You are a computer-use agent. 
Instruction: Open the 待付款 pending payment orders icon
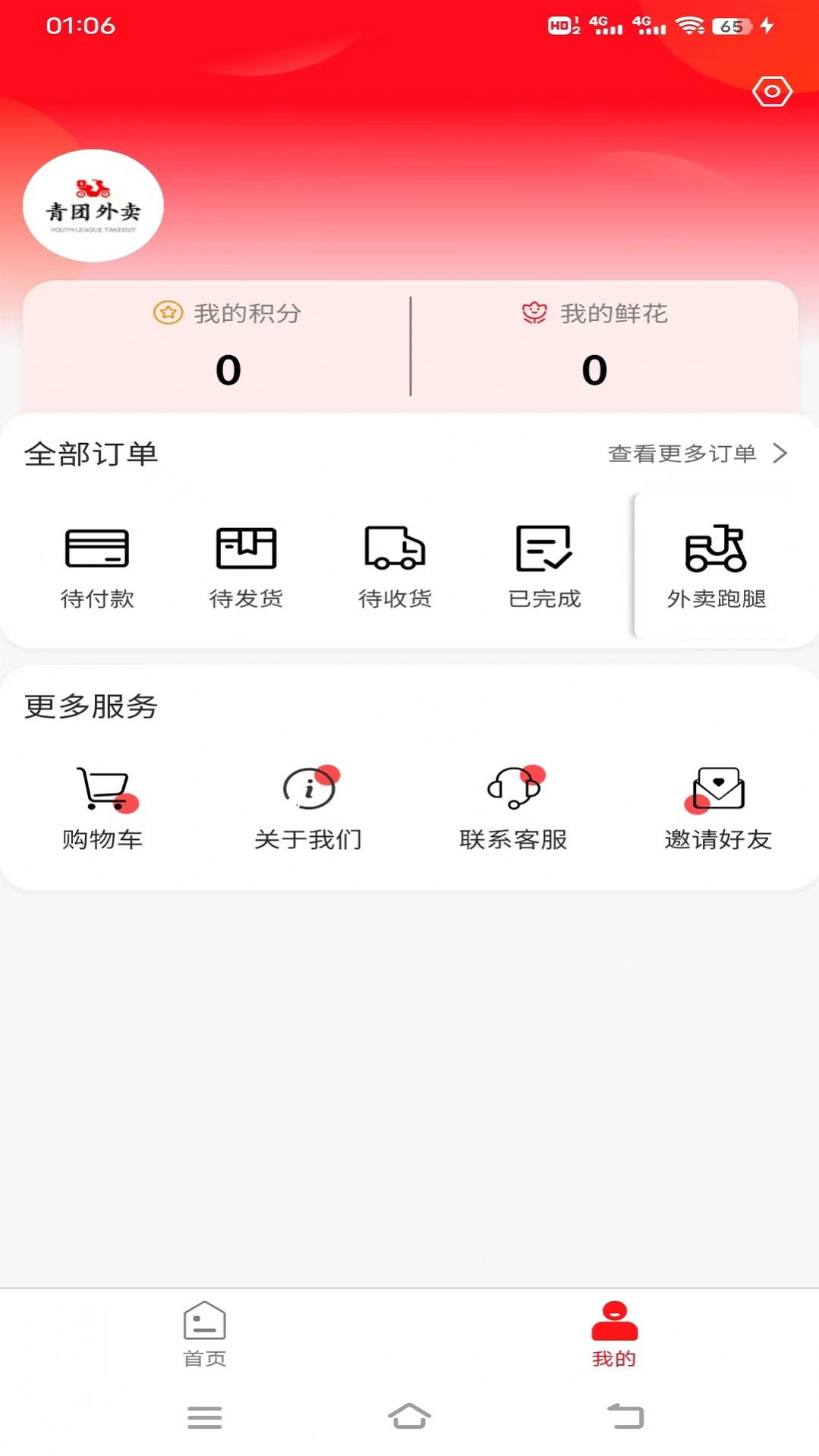(96, 549)
